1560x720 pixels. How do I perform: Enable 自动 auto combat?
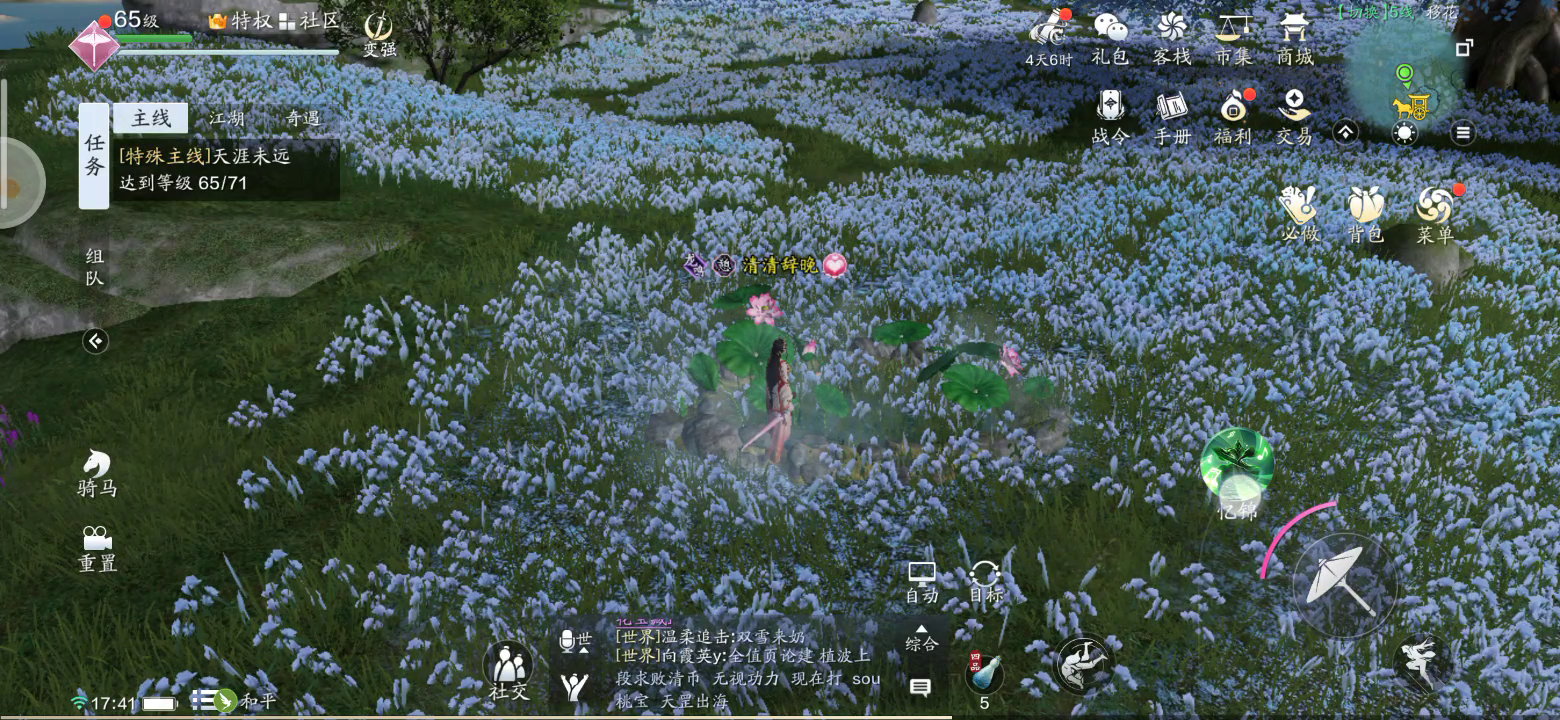coord(921,581)
